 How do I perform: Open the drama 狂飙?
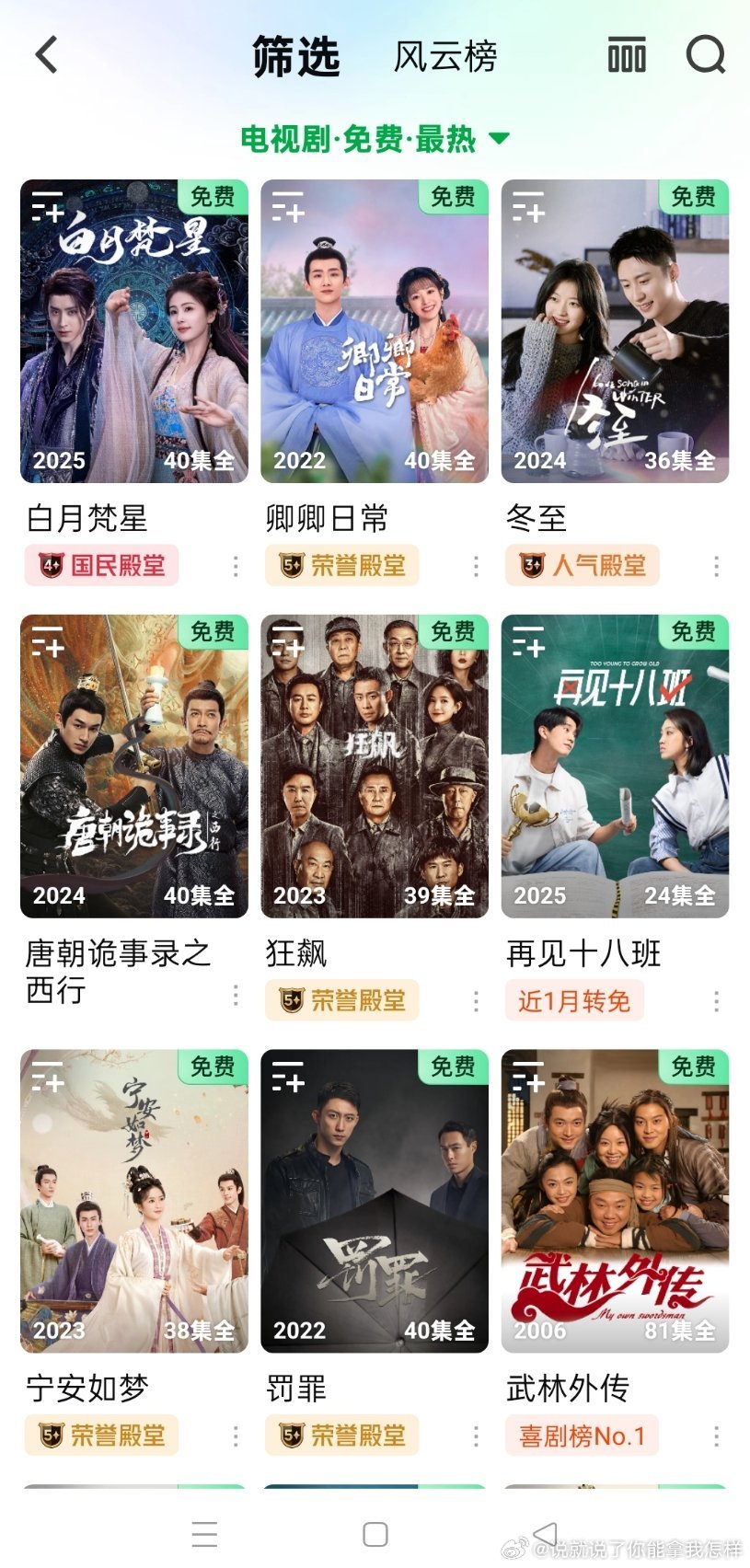375,767
